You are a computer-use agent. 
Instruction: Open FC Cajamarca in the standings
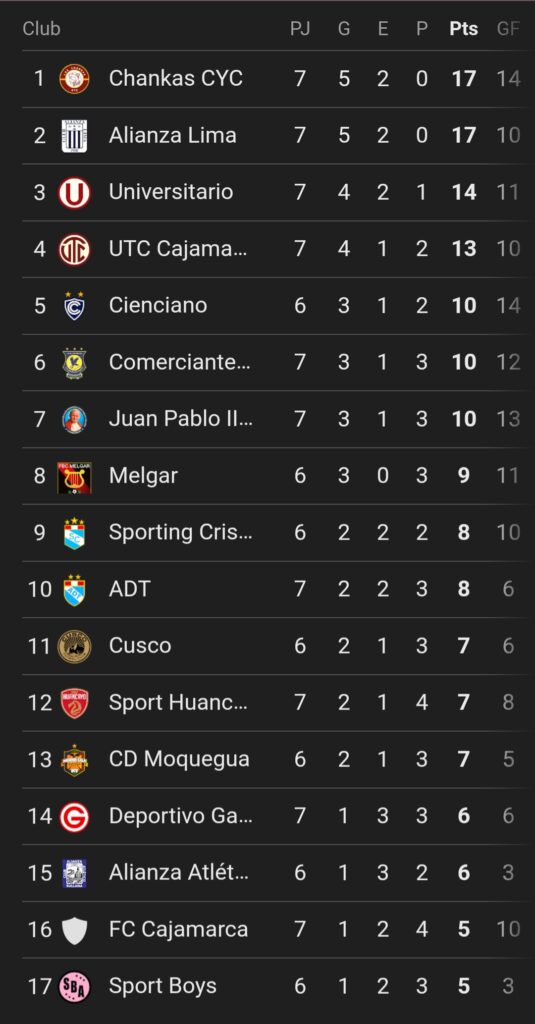tap(272, 930)
